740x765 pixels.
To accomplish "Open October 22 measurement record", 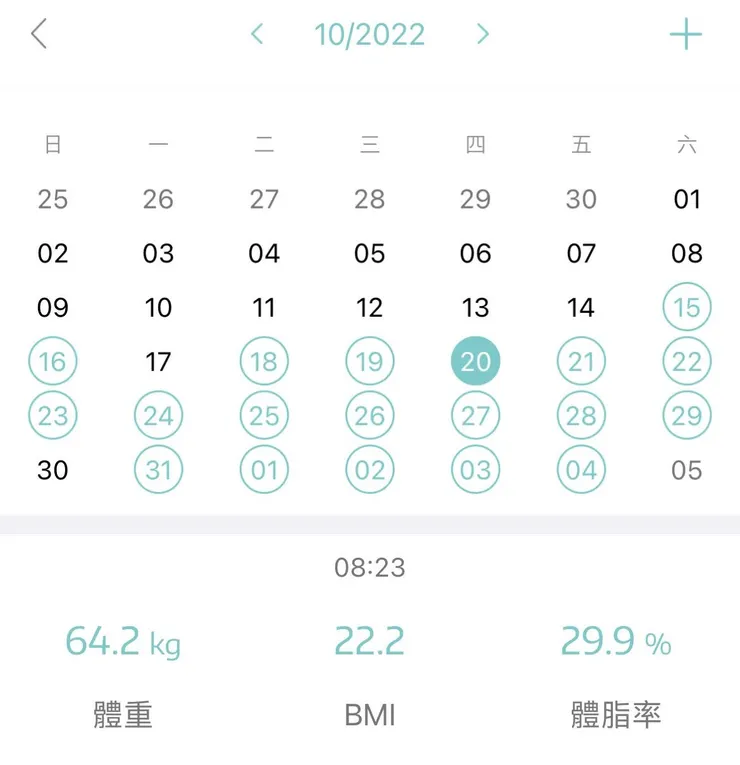I will (686, 362).
